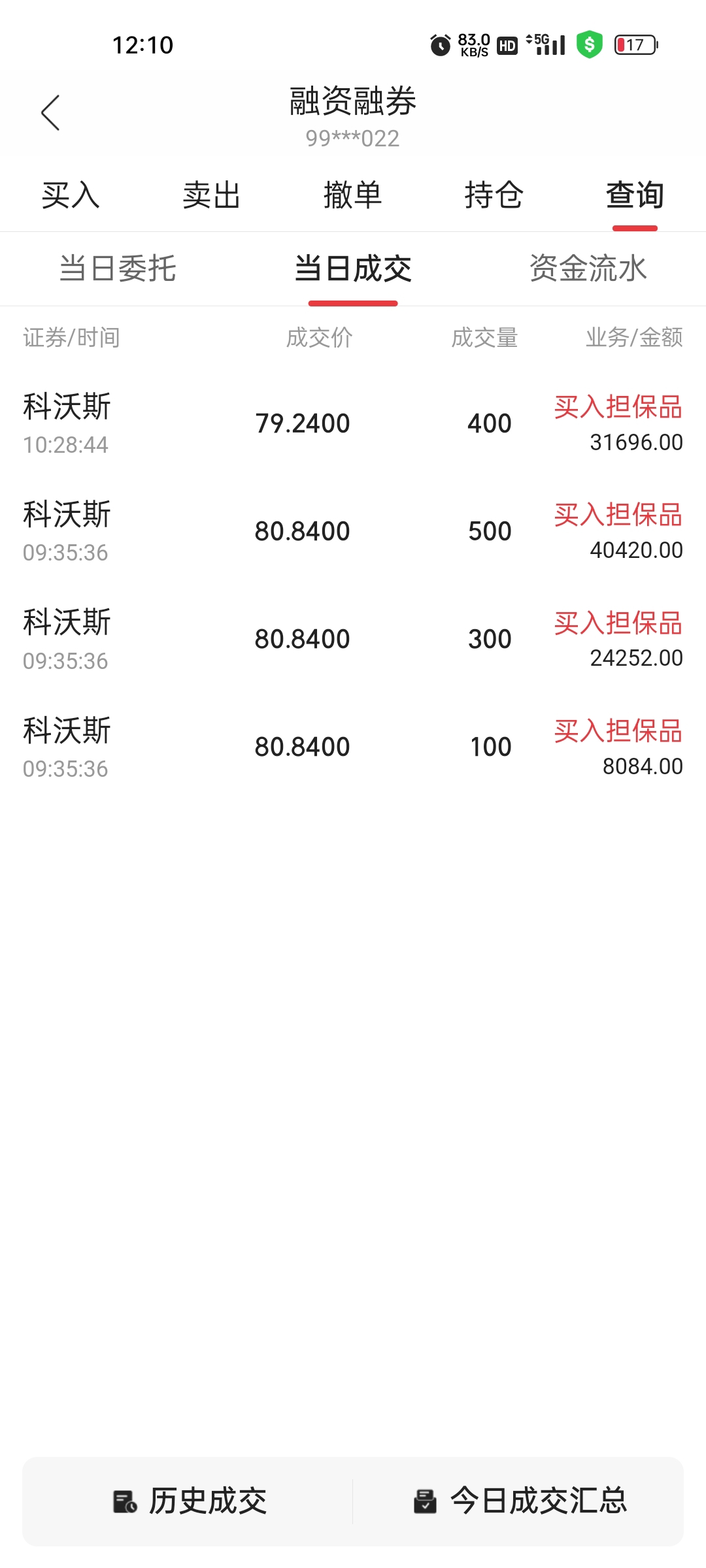Go back using the top-left arrow
This screenshot has height=1568, width=706.
pos(51,113)
